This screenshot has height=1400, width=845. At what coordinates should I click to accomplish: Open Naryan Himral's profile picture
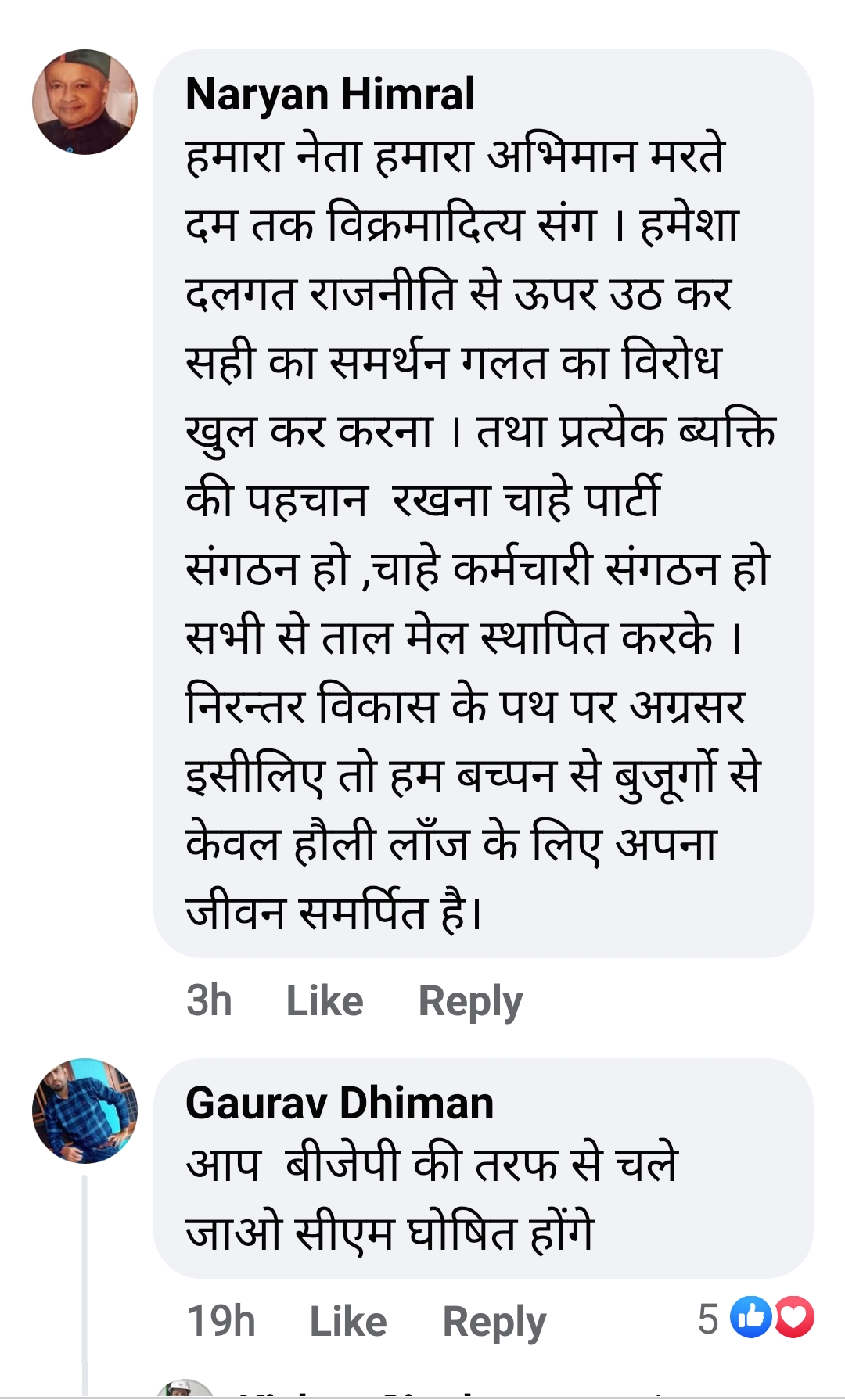tap(84, 102)
